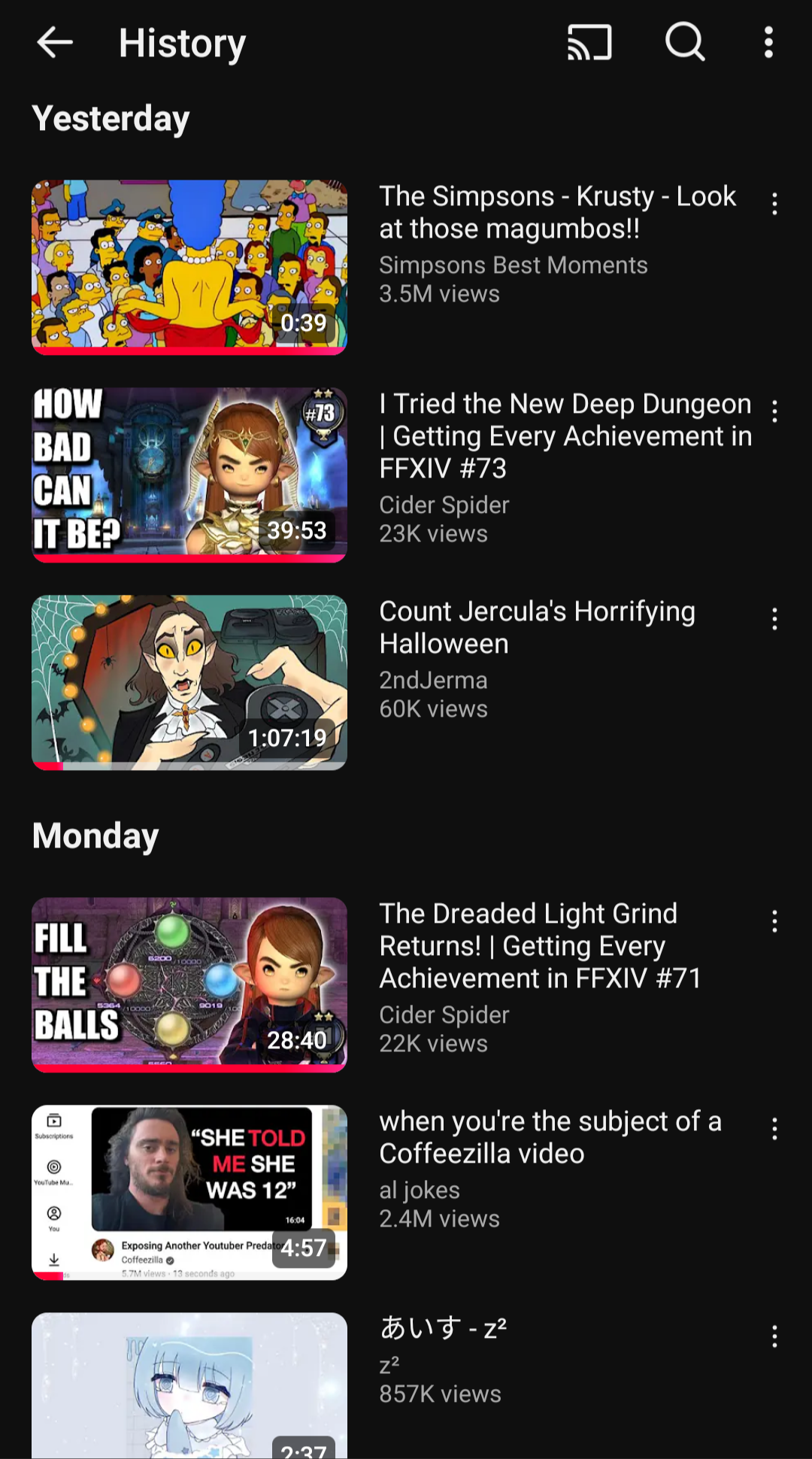This screenshot has width=812, height=1459.
Task: Go back from the History screen
Action: tap(55, 43)
